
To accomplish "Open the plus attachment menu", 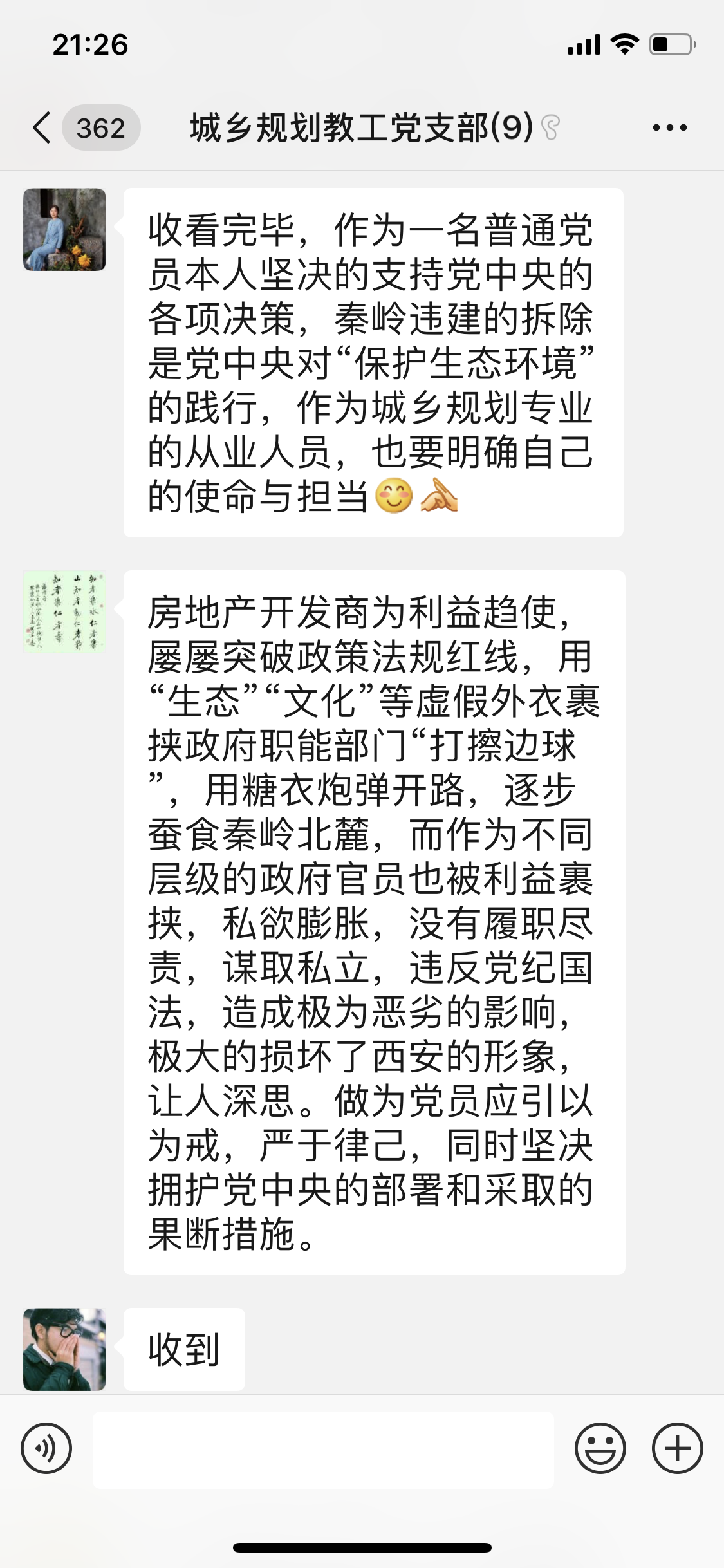I will (x=677, y=1448).
